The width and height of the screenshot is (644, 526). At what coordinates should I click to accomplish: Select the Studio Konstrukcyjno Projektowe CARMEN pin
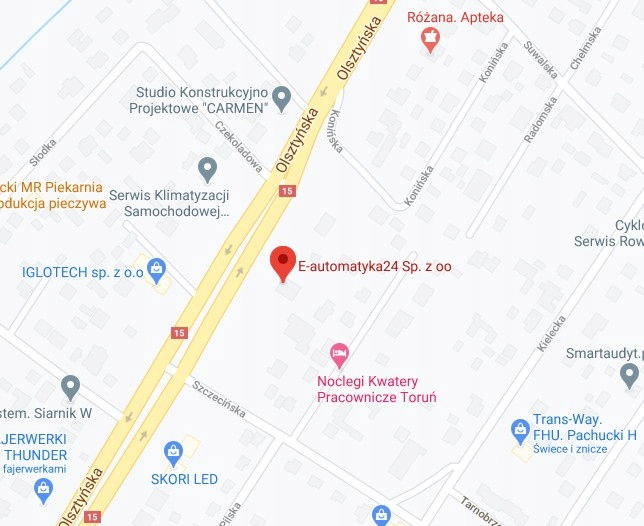(x=282, y=98)
